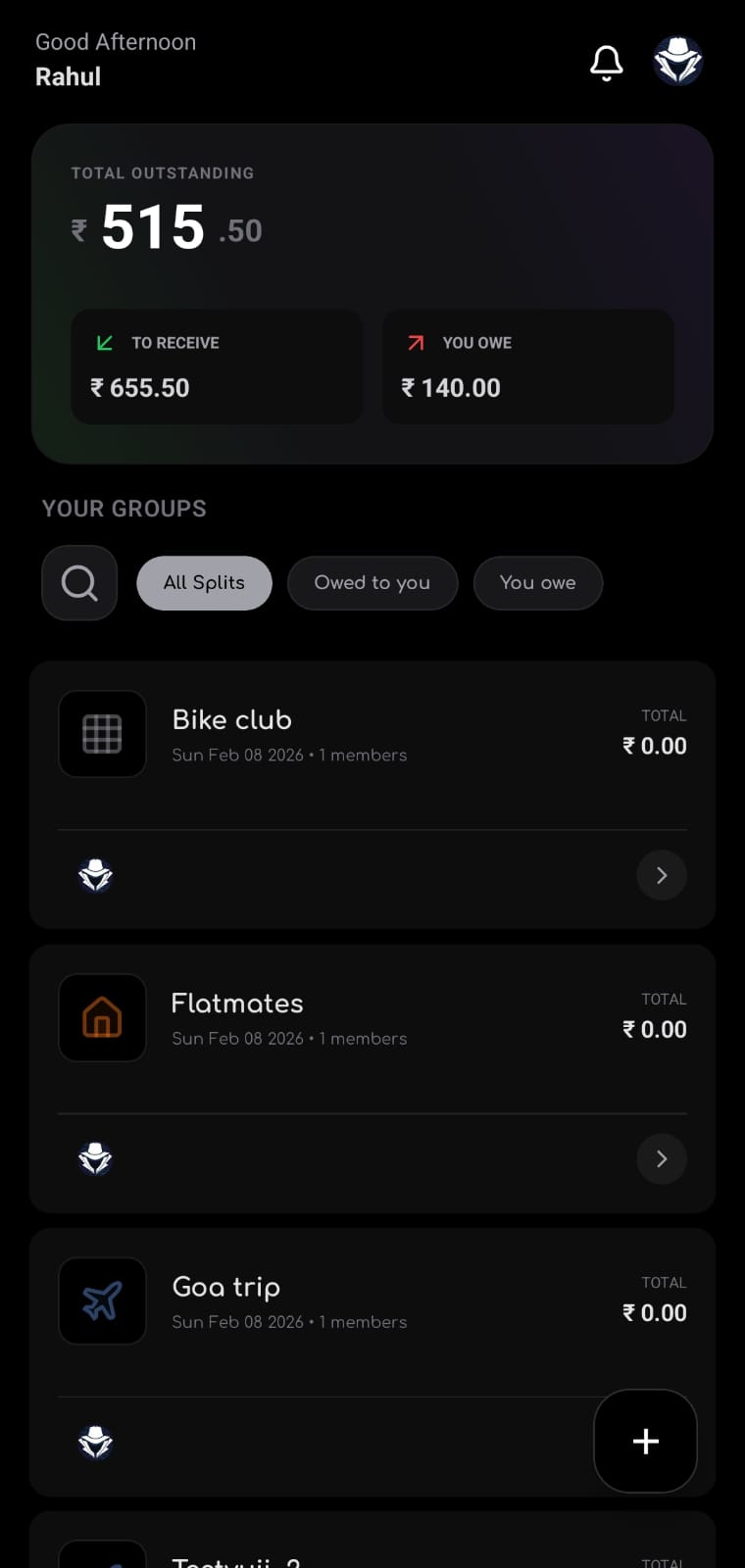This screenshot has width=745, height=1568.
Task: Click the member avatar in Bike club
Action: (x=95, y=875)
